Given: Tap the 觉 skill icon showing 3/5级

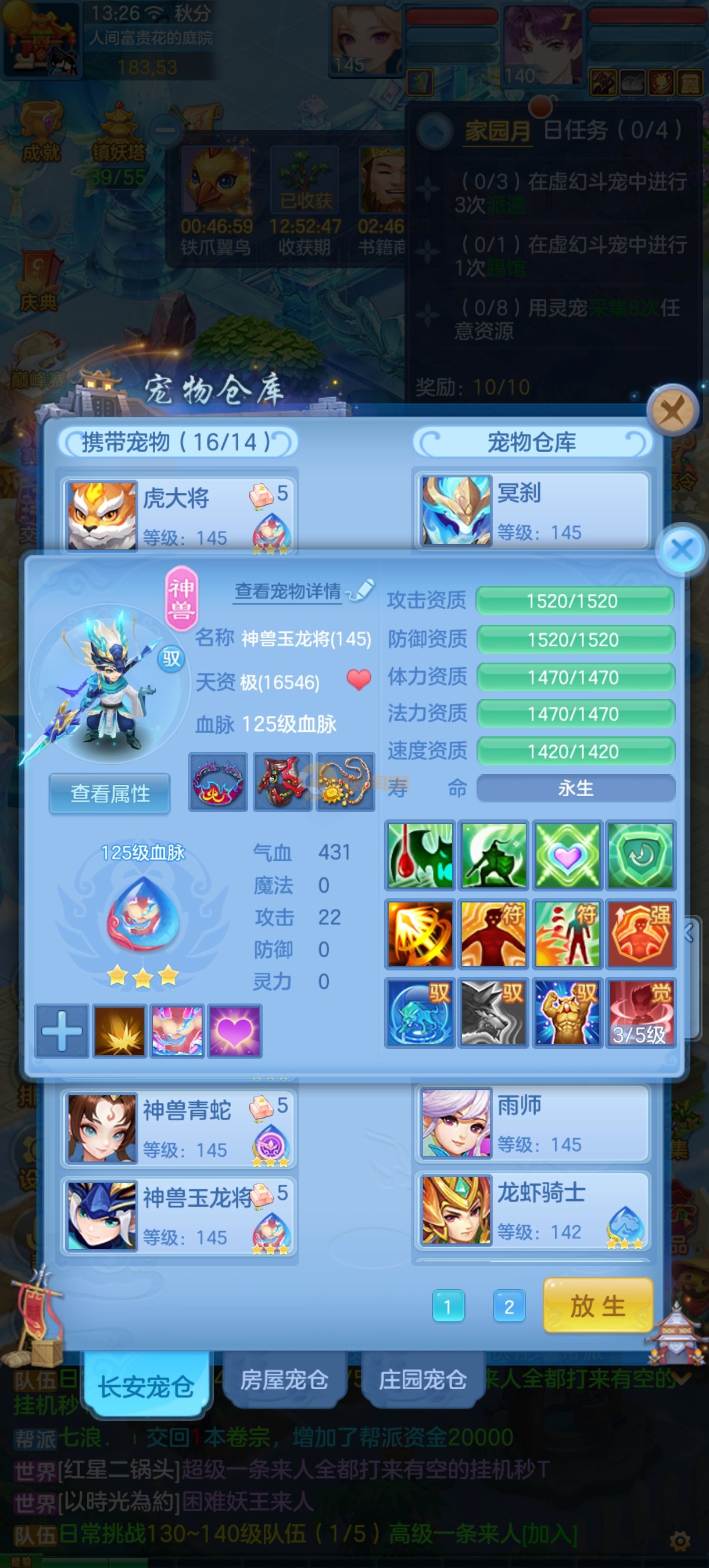Looking at the screenshot, I should (x=640, y=1012).
